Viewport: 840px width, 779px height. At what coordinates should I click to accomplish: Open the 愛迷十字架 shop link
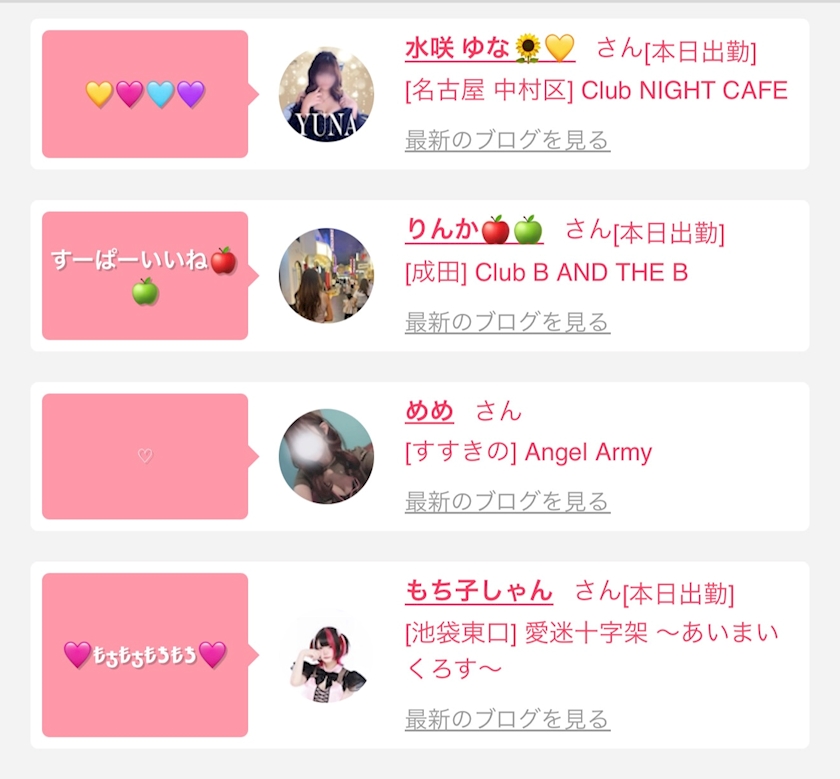591,635
